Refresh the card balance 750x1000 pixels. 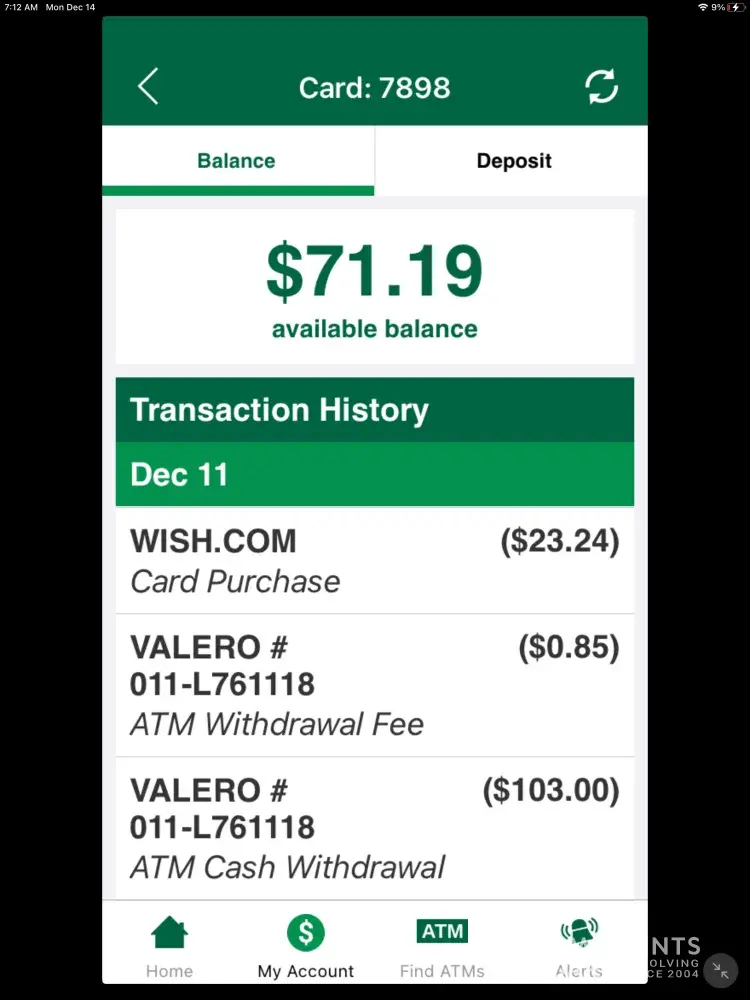pyautogui.click(x=601, y=87)
